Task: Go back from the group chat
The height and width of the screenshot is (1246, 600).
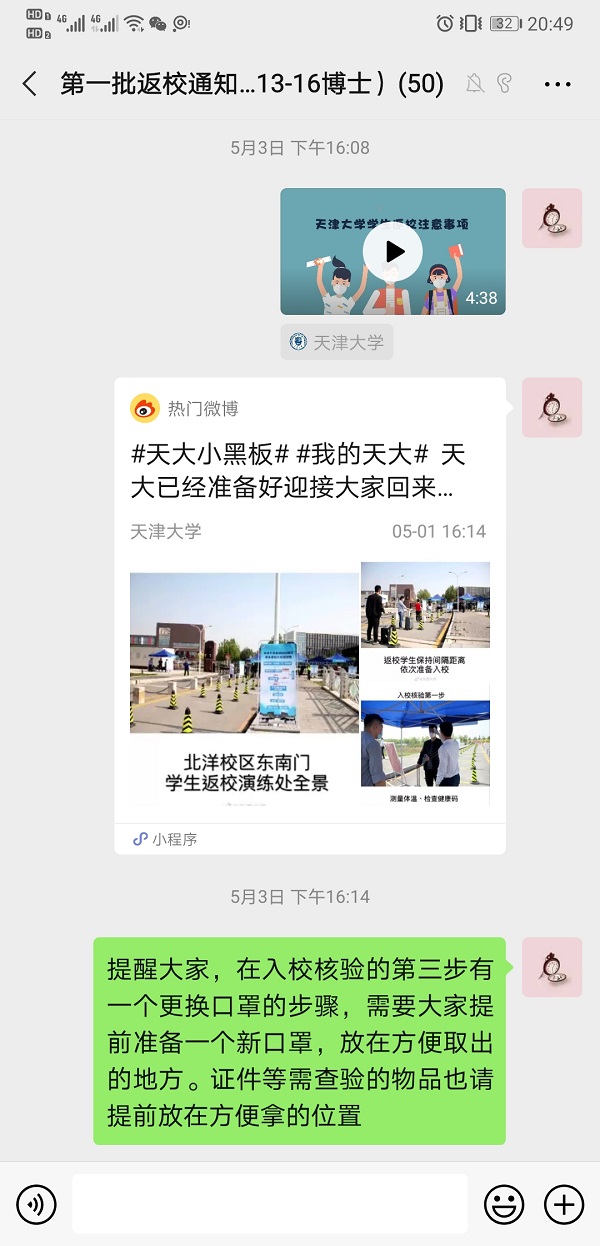Action: click(x=30, y=84)
